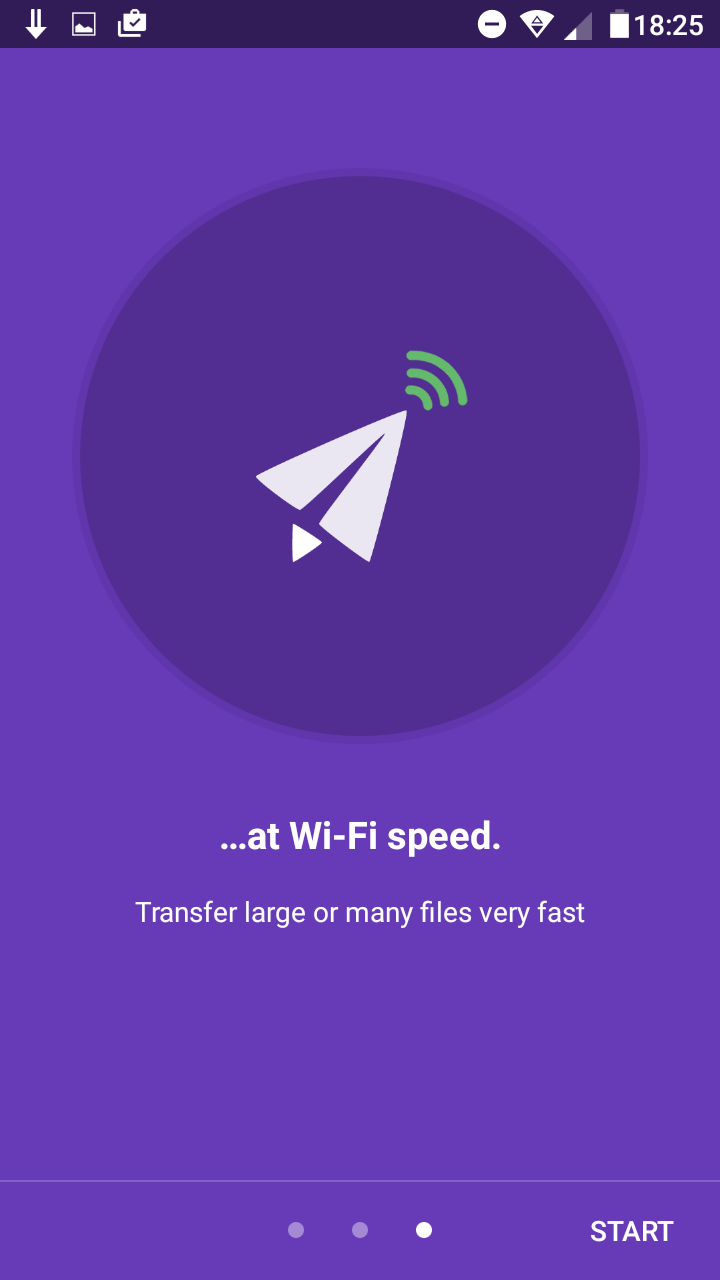Tap the third, highlighted page dot
Image resolution: width=720 pixels, height=1280 pixels.
point(424,1230)
